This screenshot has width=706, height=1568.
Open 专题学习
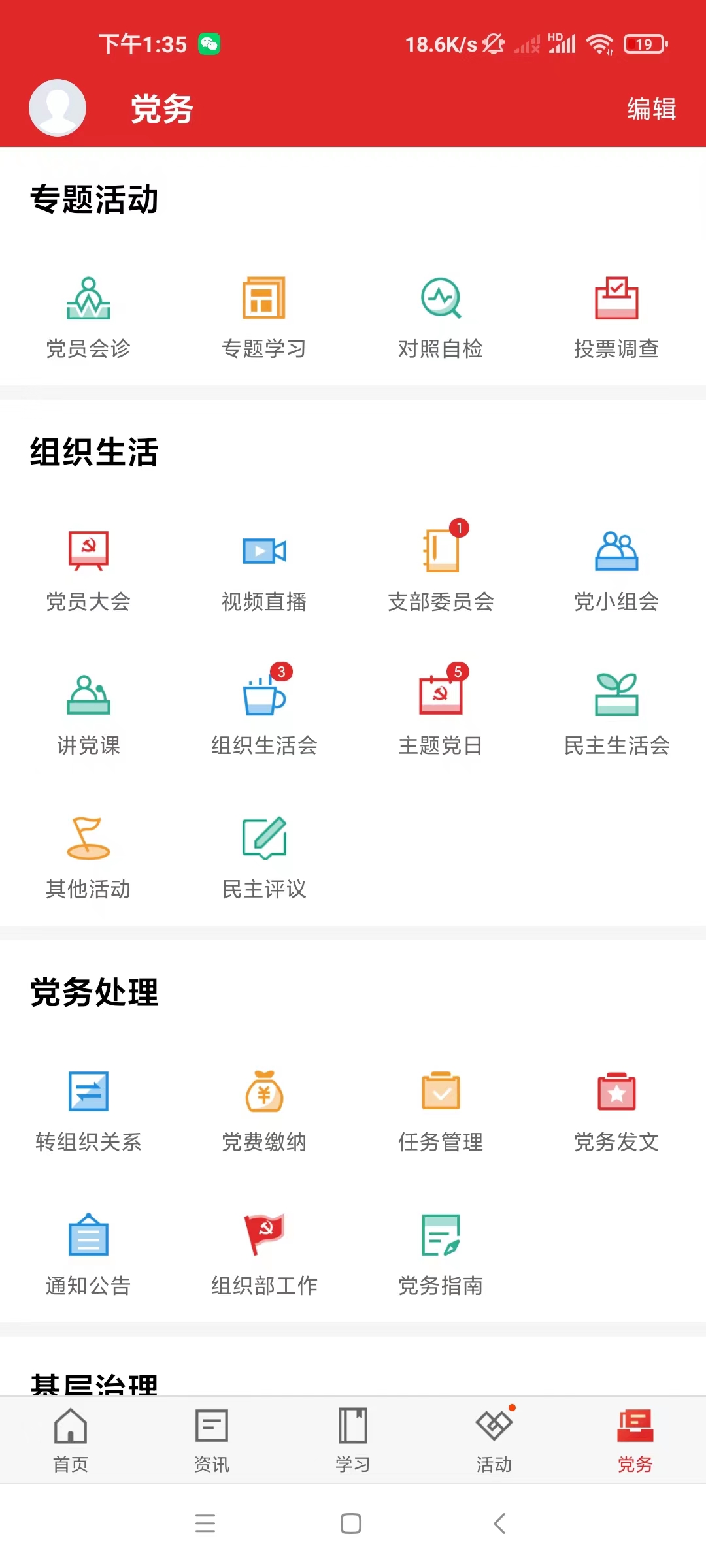tap(264, 318)
